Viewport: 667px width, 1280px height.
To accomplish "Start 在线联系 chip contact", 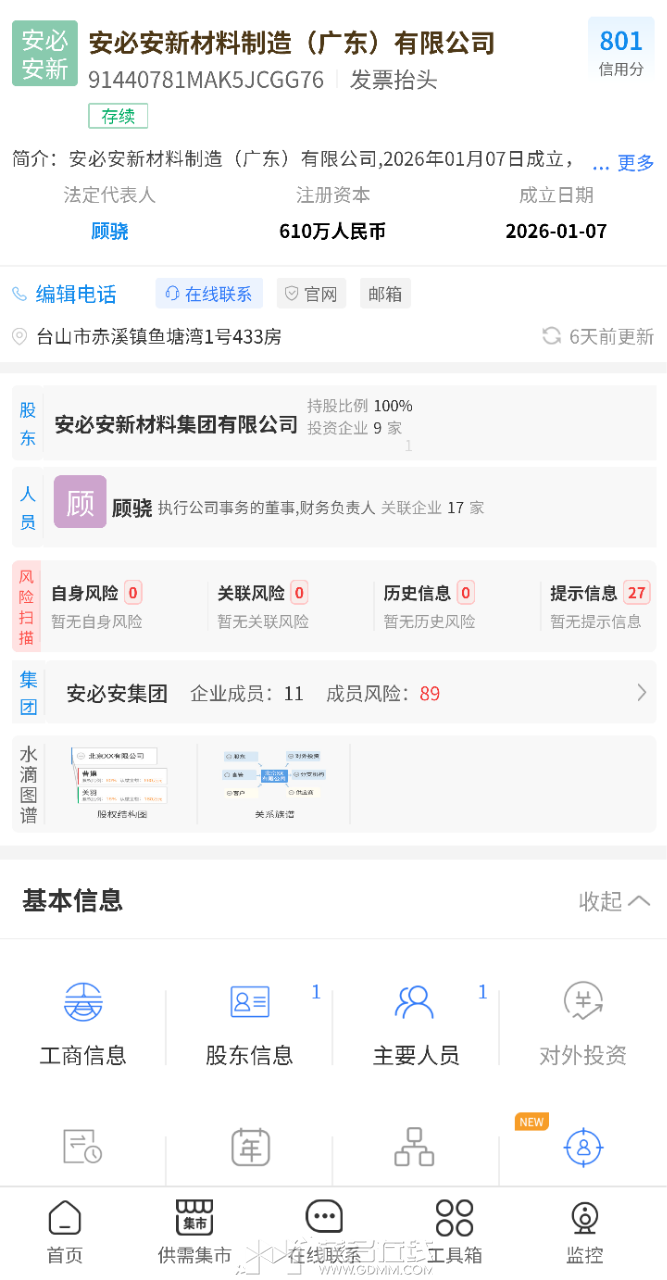I will (209, 294).
